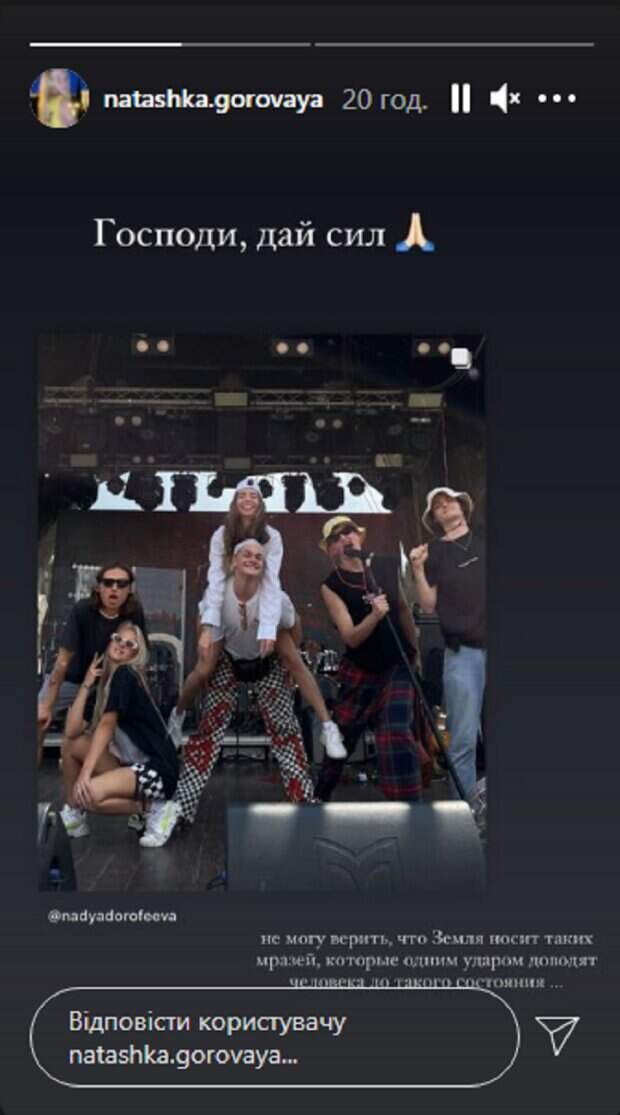Open natashka.gorovaya's profile picture
The height and width of the screenshot is (1115, 620).
(x=60, y=98)
